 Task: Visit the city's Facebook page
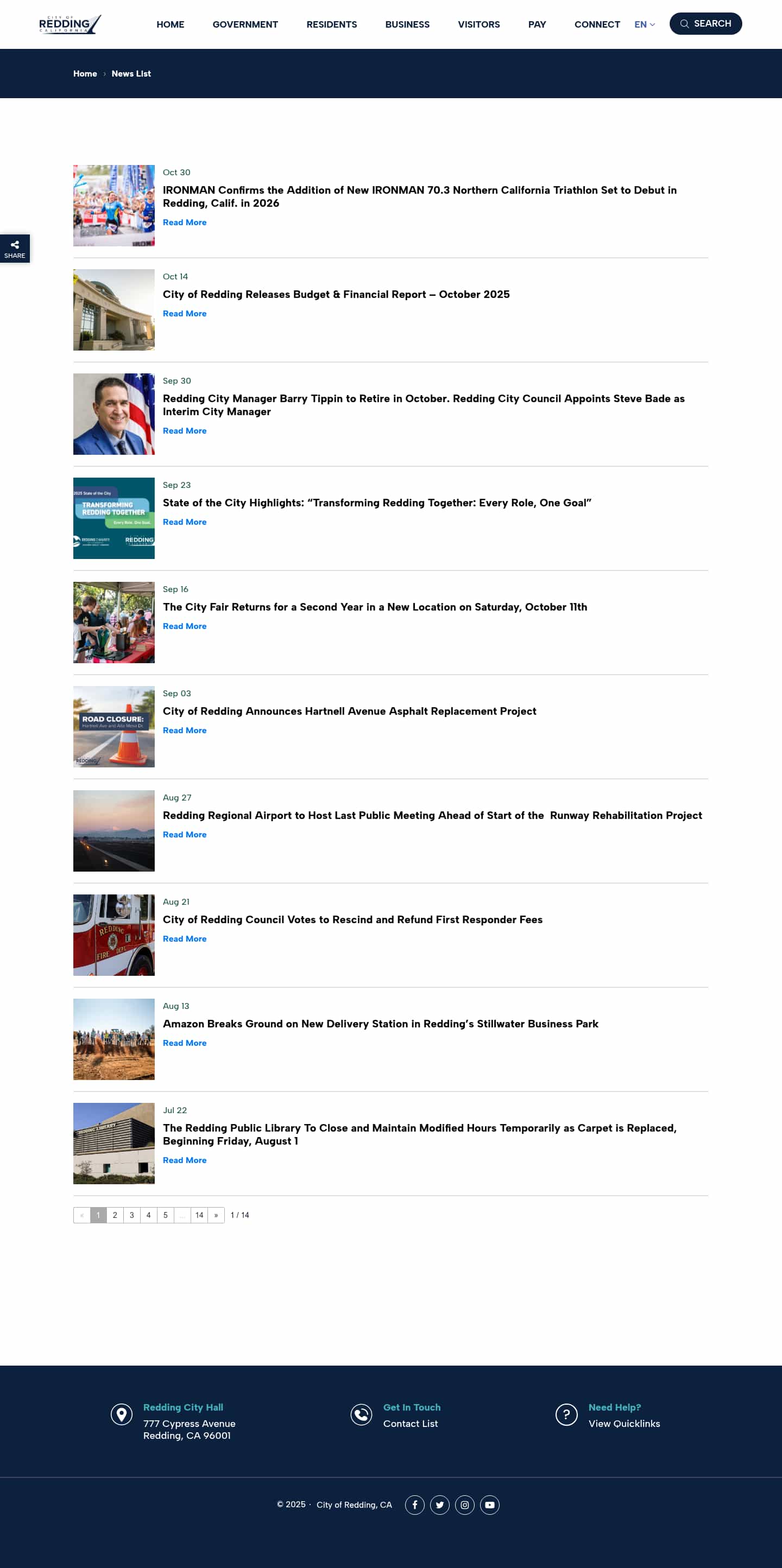[x=415, y=1504]
